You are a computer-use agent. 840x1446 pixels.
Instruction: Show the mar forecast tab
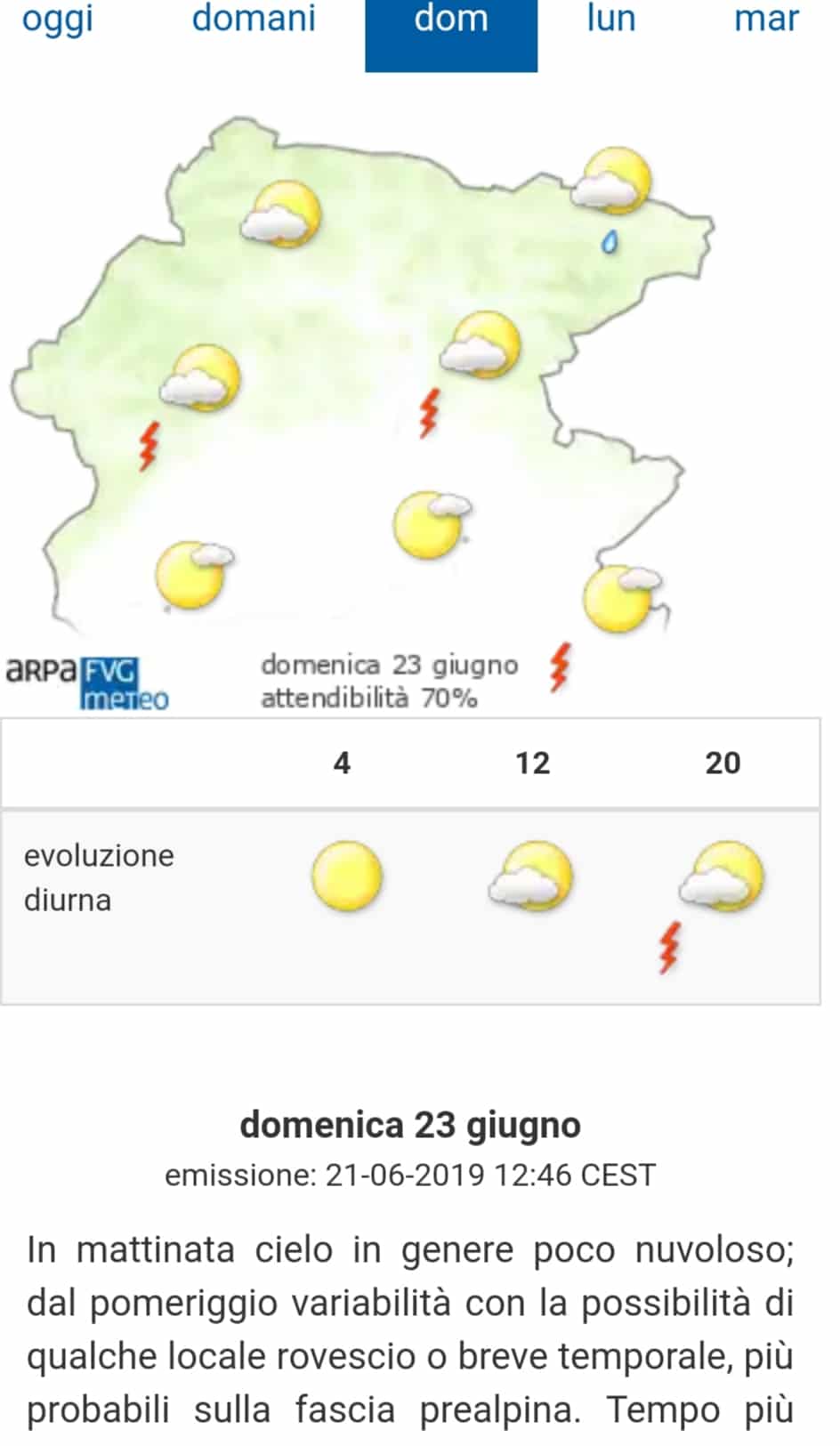click(766, 20)
